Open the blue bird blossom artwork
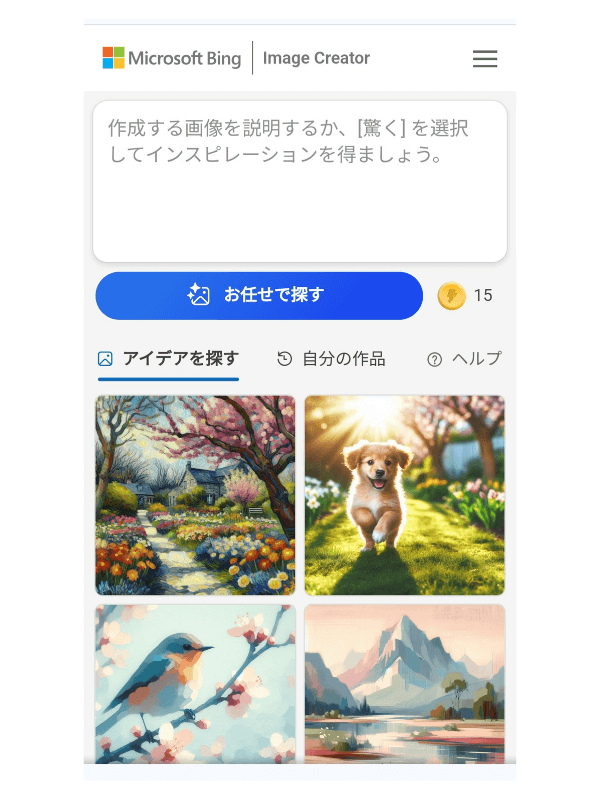This screenshot has height=800, width=600. [195, 685]
